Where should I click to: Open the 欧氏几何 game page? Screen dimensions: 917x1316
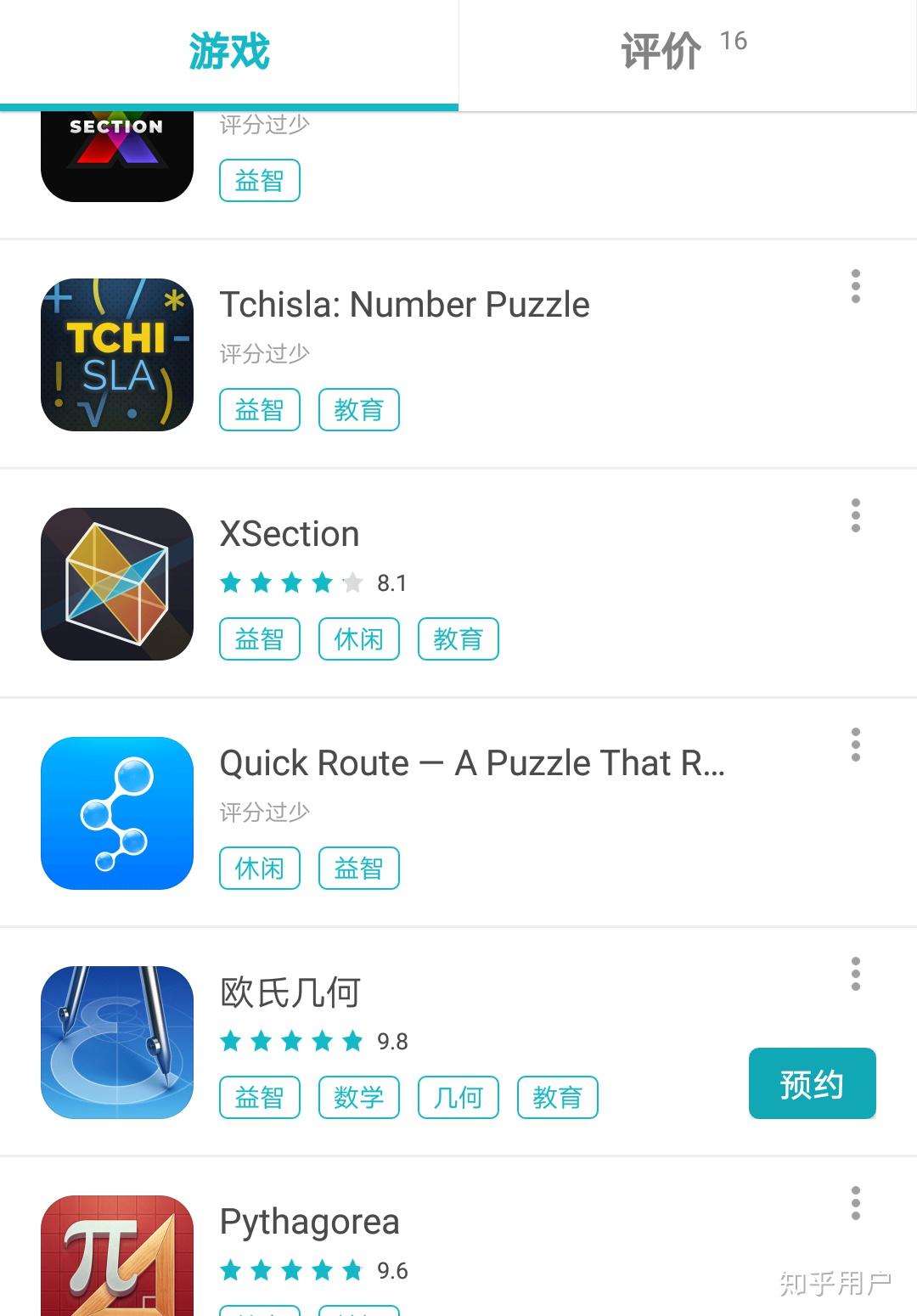coord(290,993)
